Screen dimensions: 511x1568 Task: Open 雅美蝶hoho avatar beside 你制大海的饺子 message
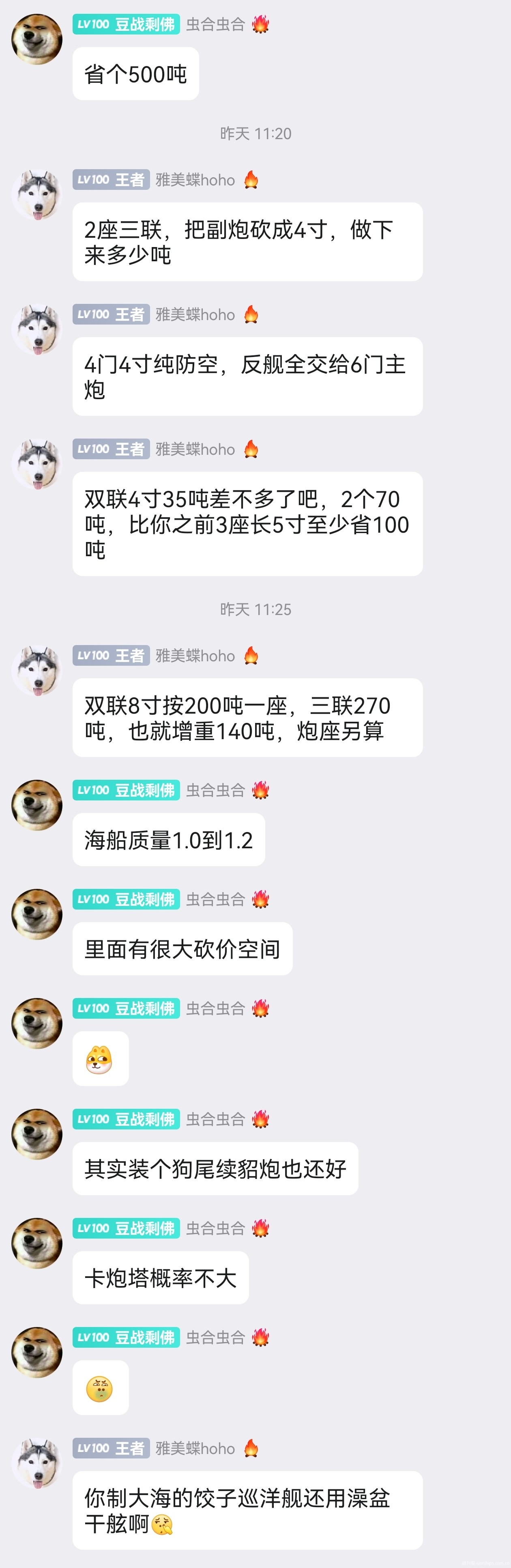[37, 1463]
